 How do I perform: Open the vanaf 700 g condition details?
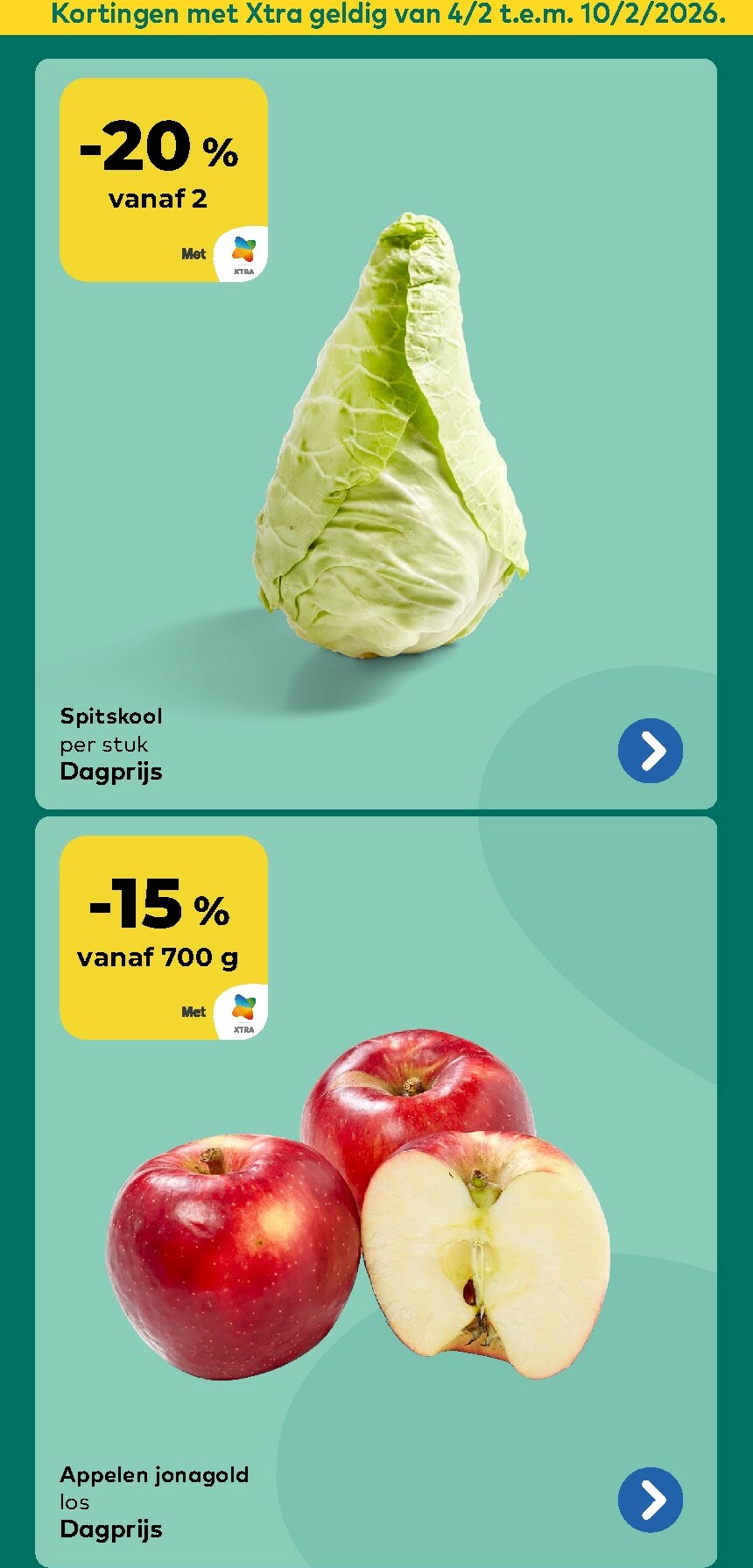(x=158, y=958)
